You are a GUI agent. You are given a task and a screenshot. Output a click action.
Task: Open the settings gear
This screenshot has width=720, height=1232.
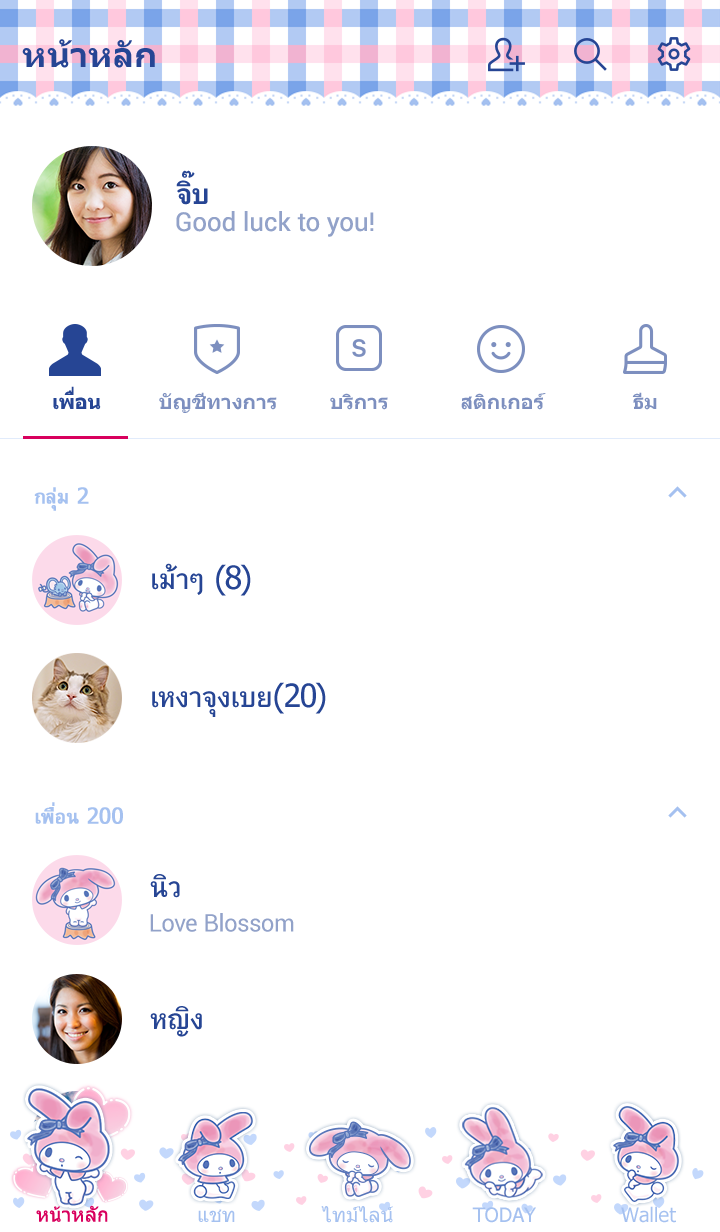pyautogui.click(x=673, y=54)
